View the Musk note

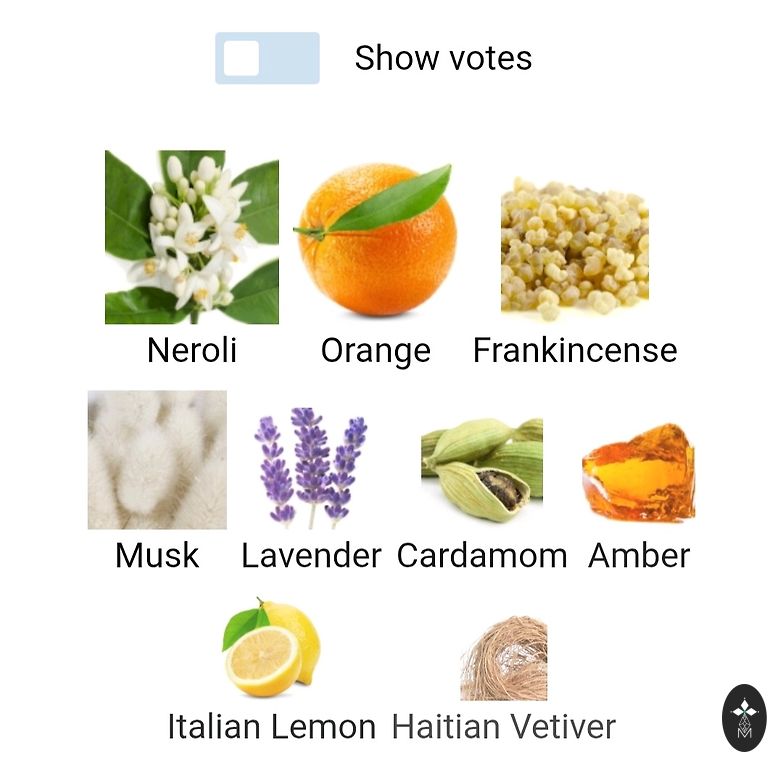157,460
